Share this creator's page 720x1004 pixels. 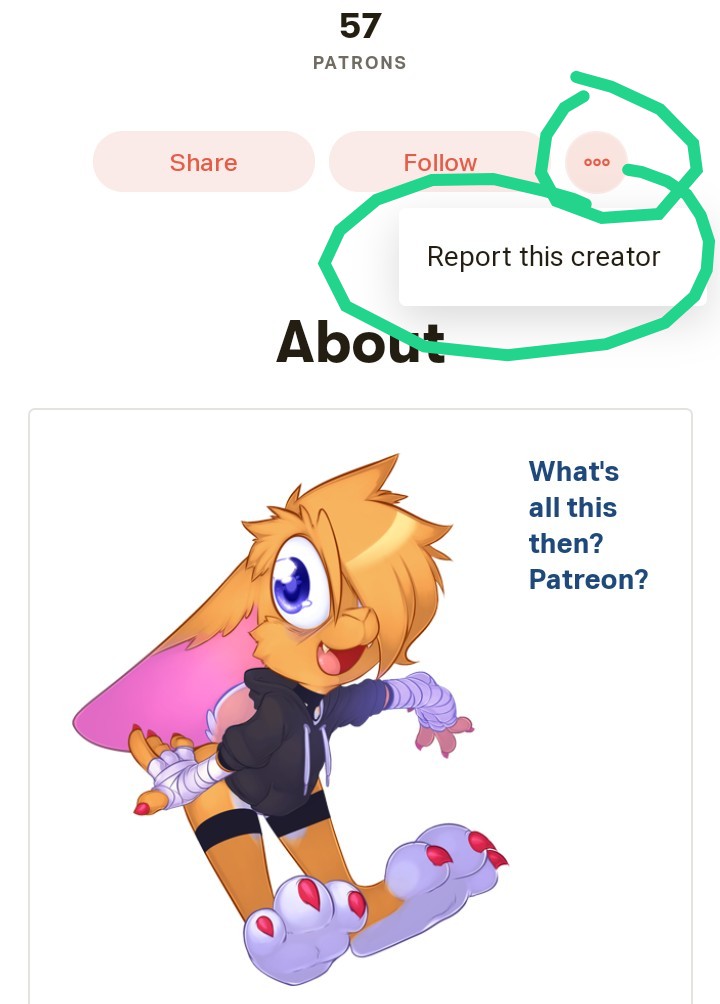click(x=203, y=162)
